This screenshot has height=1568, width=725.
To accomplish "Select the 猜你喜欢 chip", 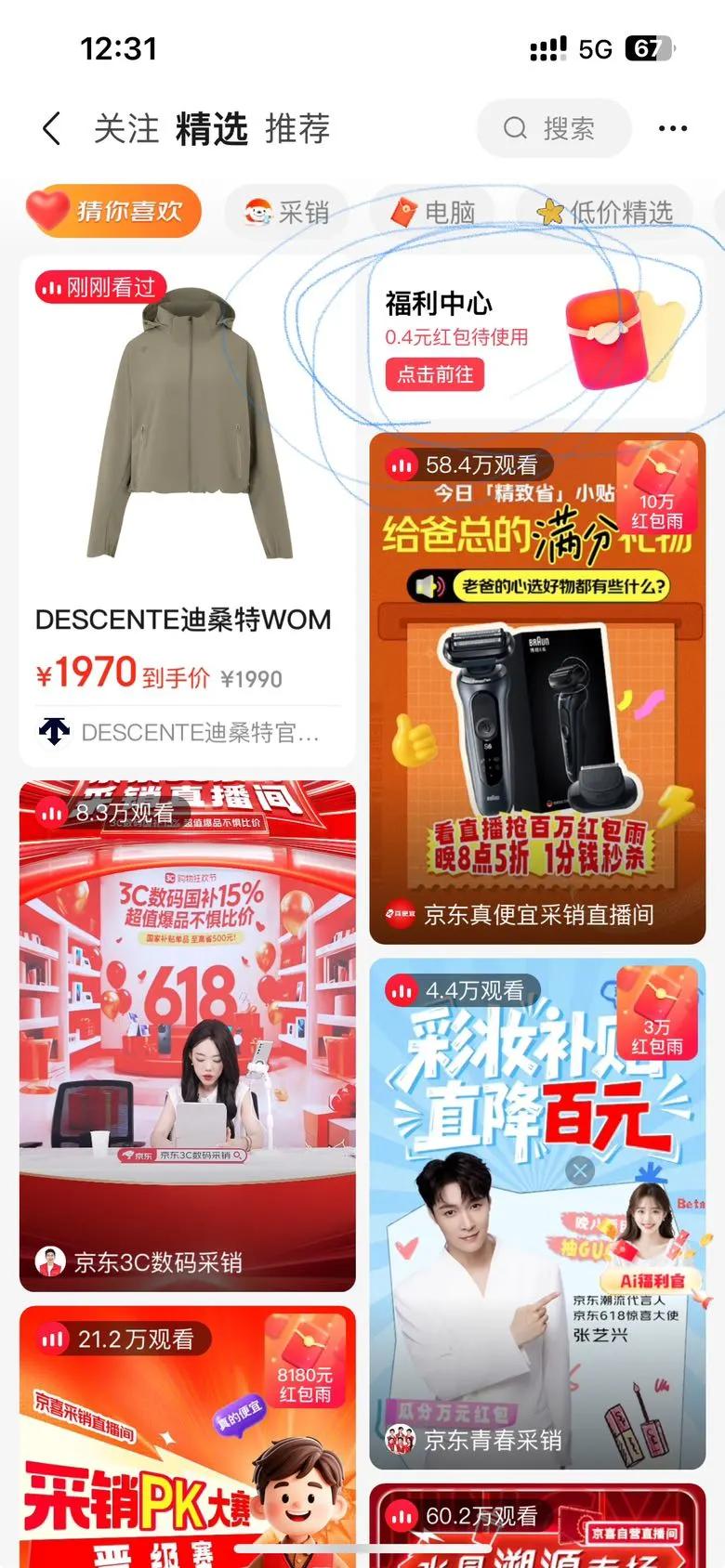I will click(114, 212).
